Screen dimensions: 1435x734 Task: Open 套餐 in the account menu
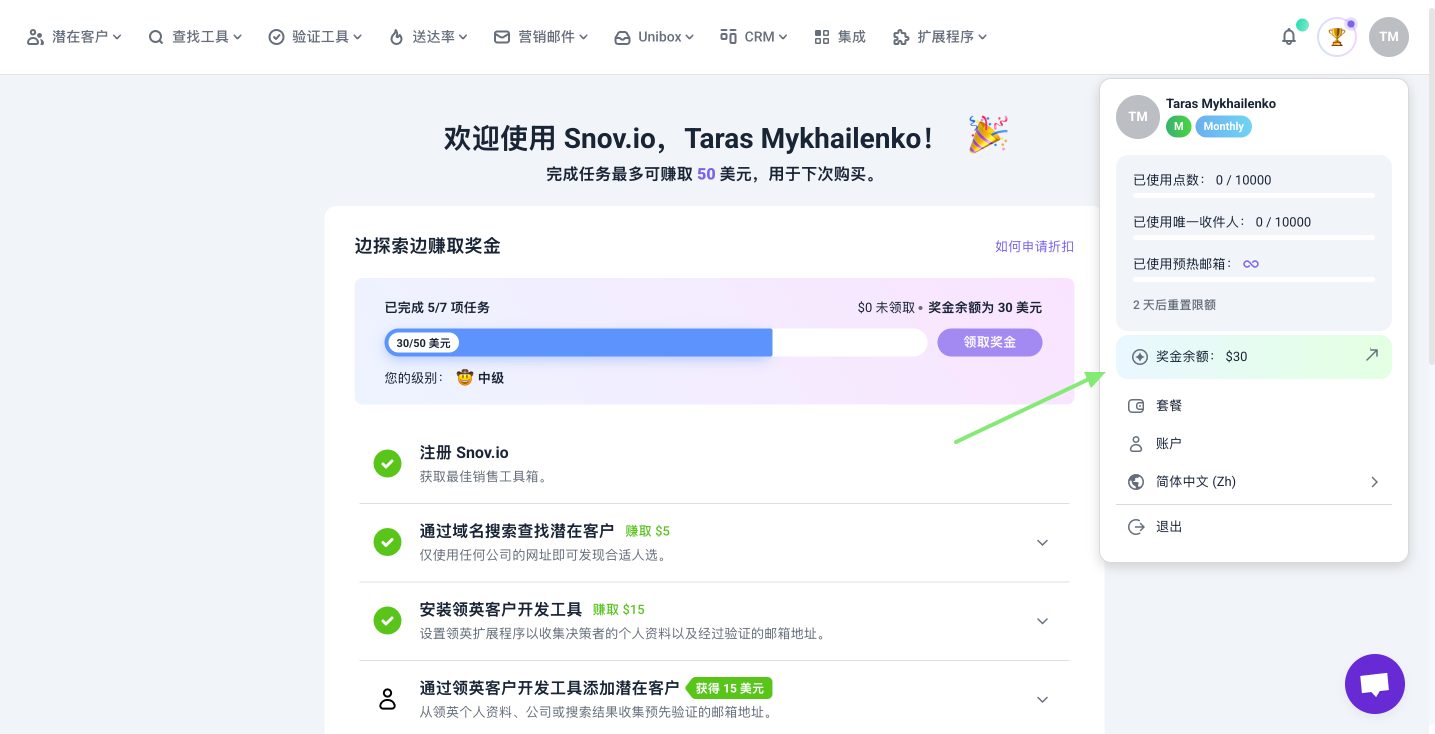pyautogui.click(x=1169, y=406)
